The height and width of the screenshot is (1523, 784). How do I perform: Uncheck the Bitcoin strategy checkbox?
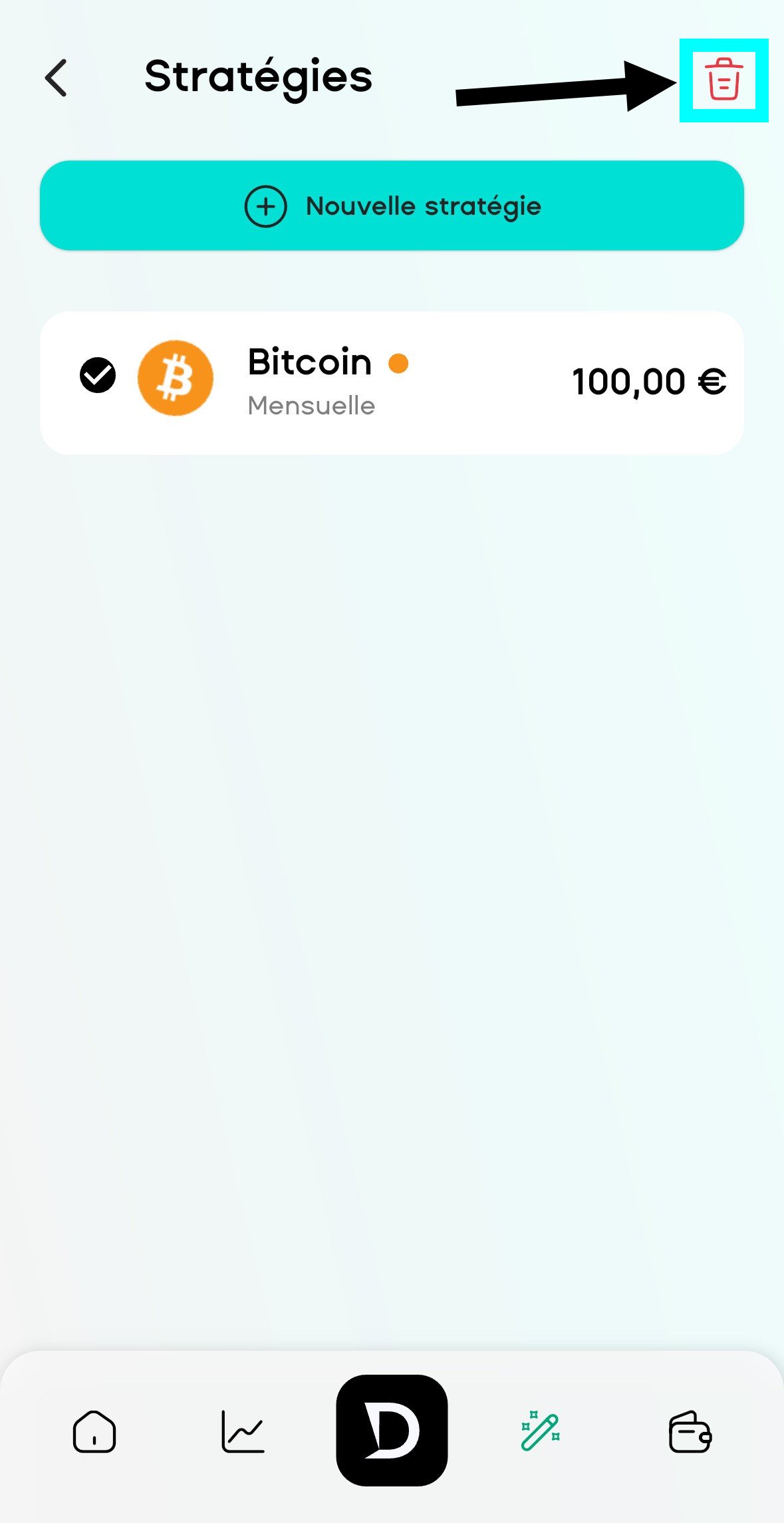tap(98, 376)
